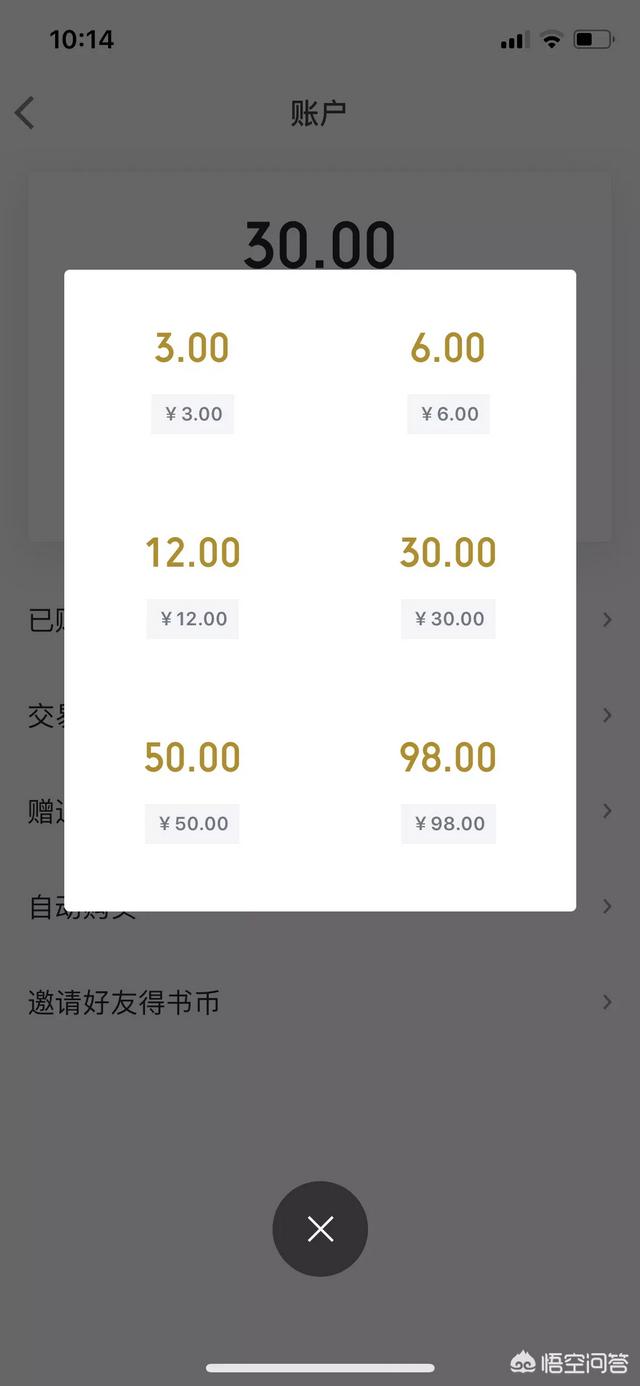The height and width of the screenshot is (1386, 640).
Task: Choose the ¥98.00 recharge package
Action: 448,788
